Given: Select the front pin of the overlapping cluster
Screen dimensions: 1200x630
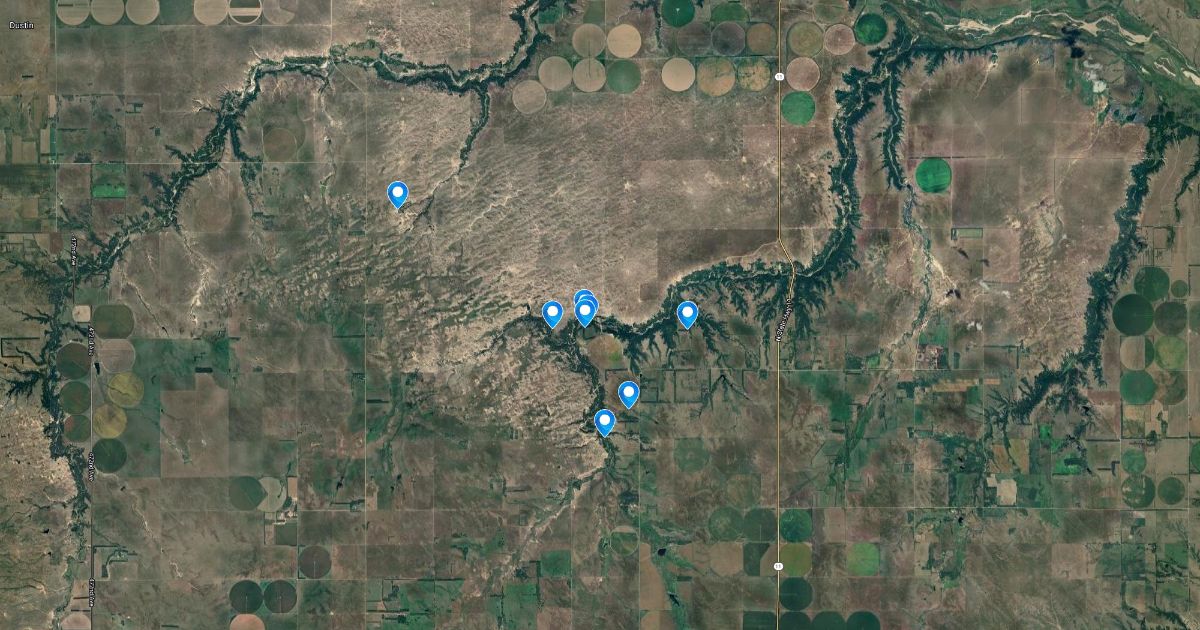Looking at the screenshot, I should tap(585, 313).
